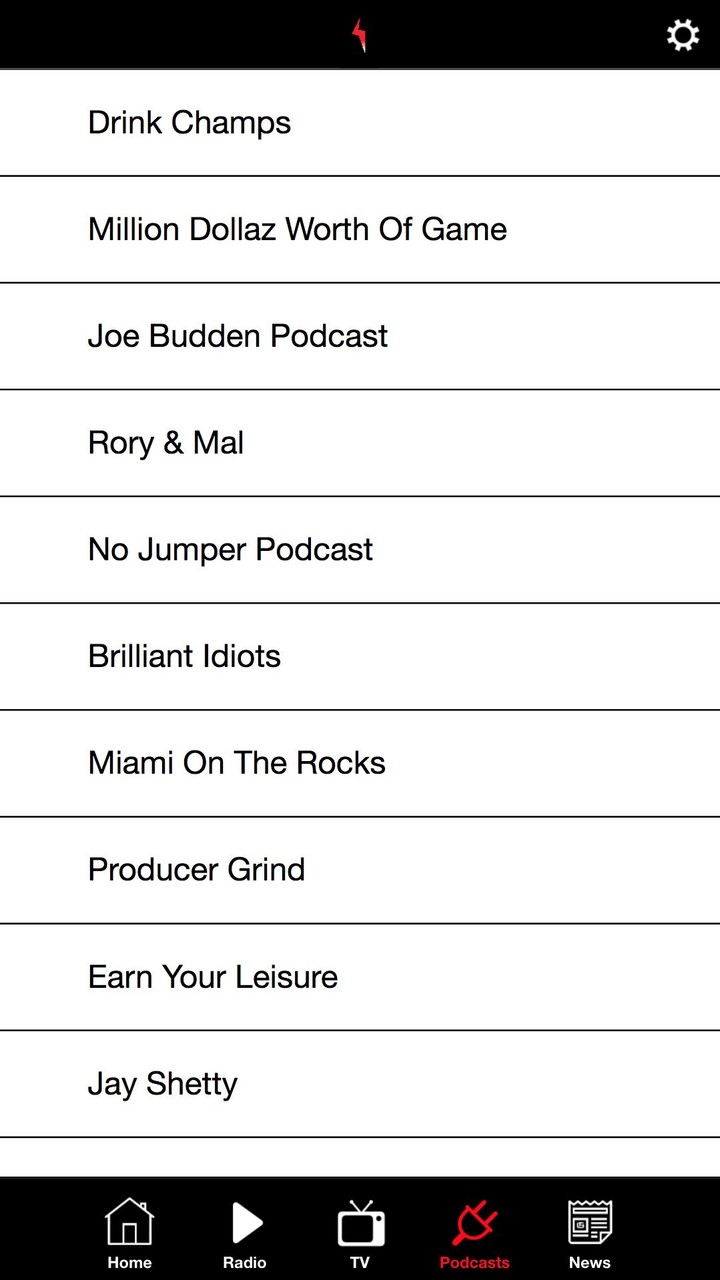This screenshot has width=720, height=1280.
Task: Open No Jumper Podcast
Action: (231, 549)
